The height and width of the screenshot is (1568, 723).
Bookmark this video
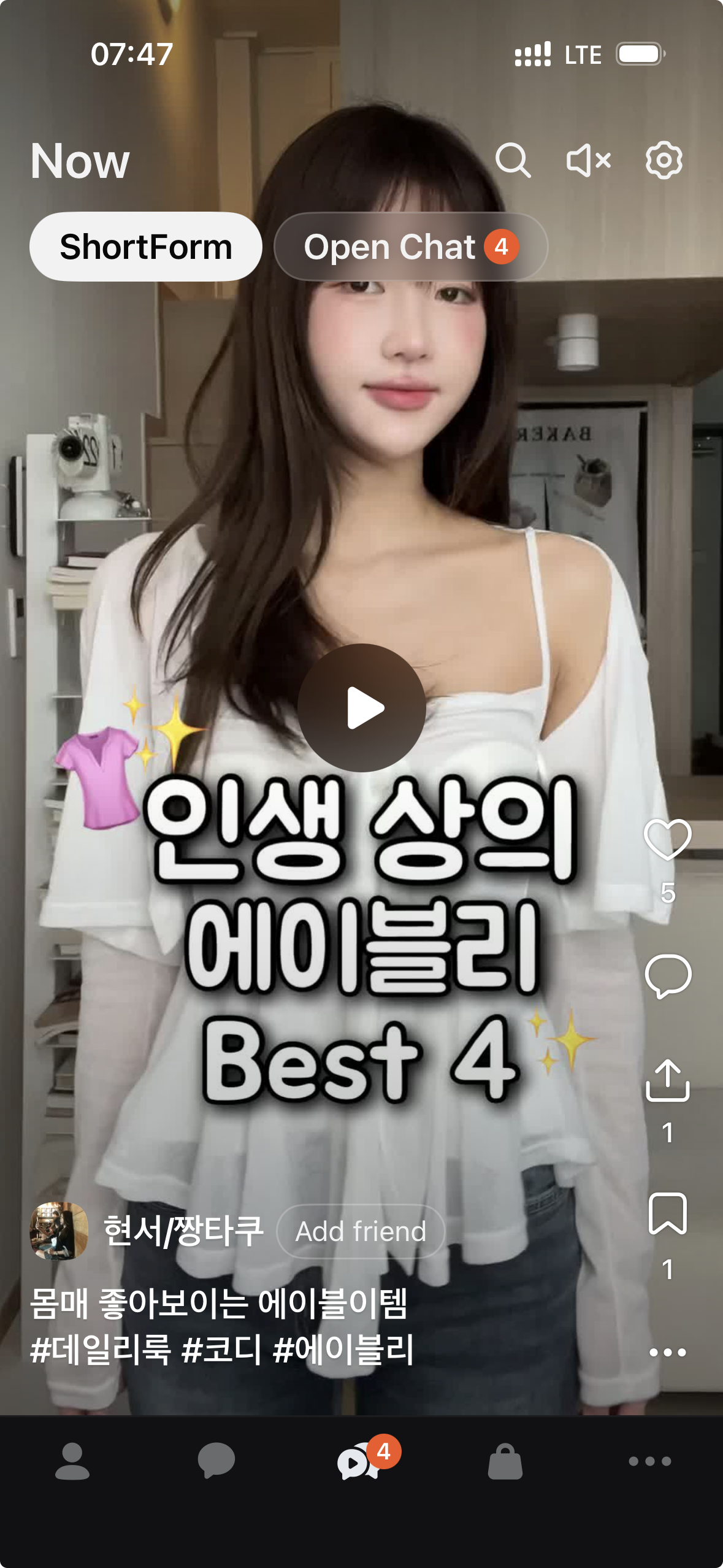click(x=668, y=1213)
